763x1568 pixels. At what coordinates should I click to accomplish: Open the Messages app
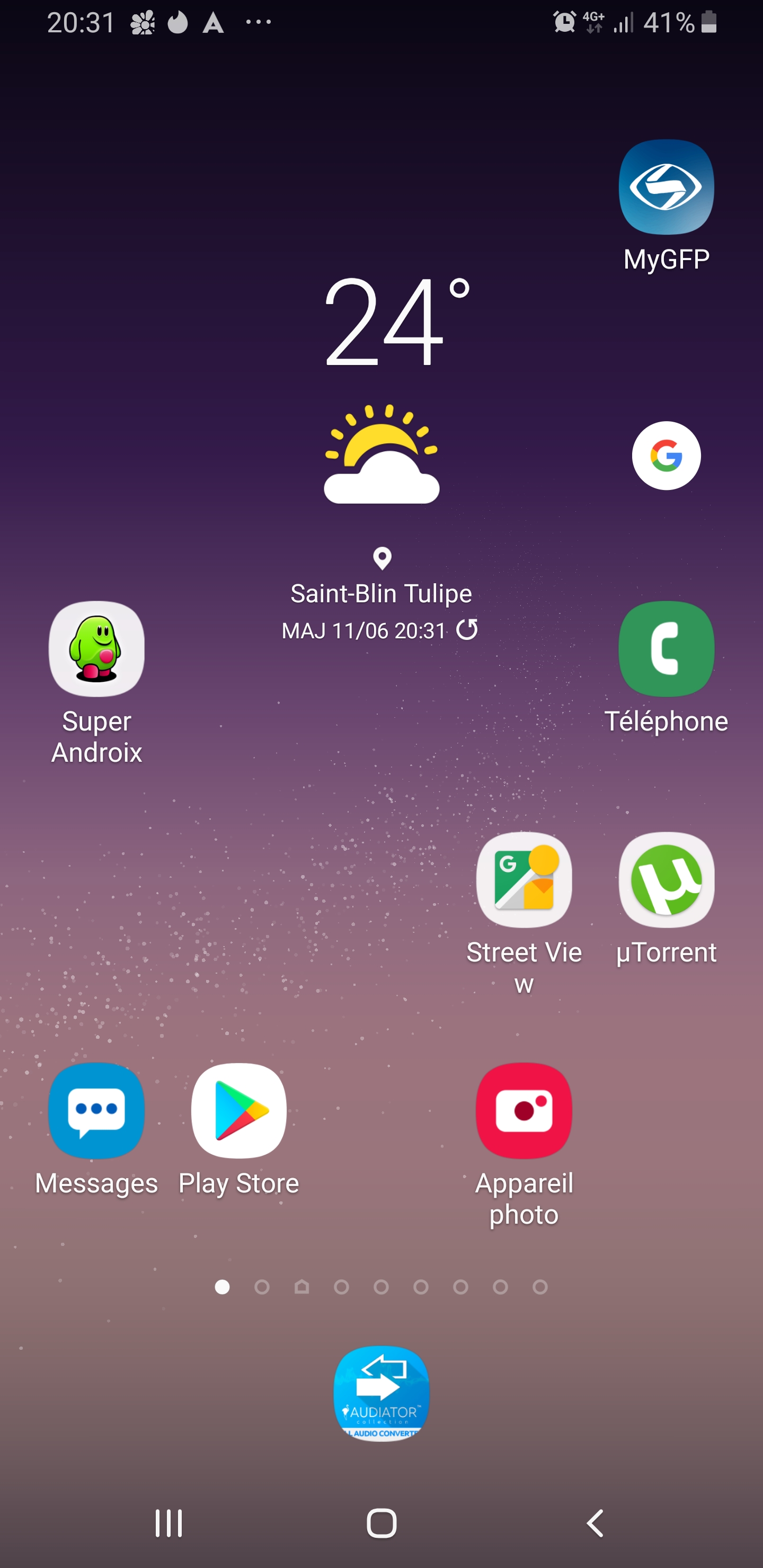click(x=97, y=1111)
